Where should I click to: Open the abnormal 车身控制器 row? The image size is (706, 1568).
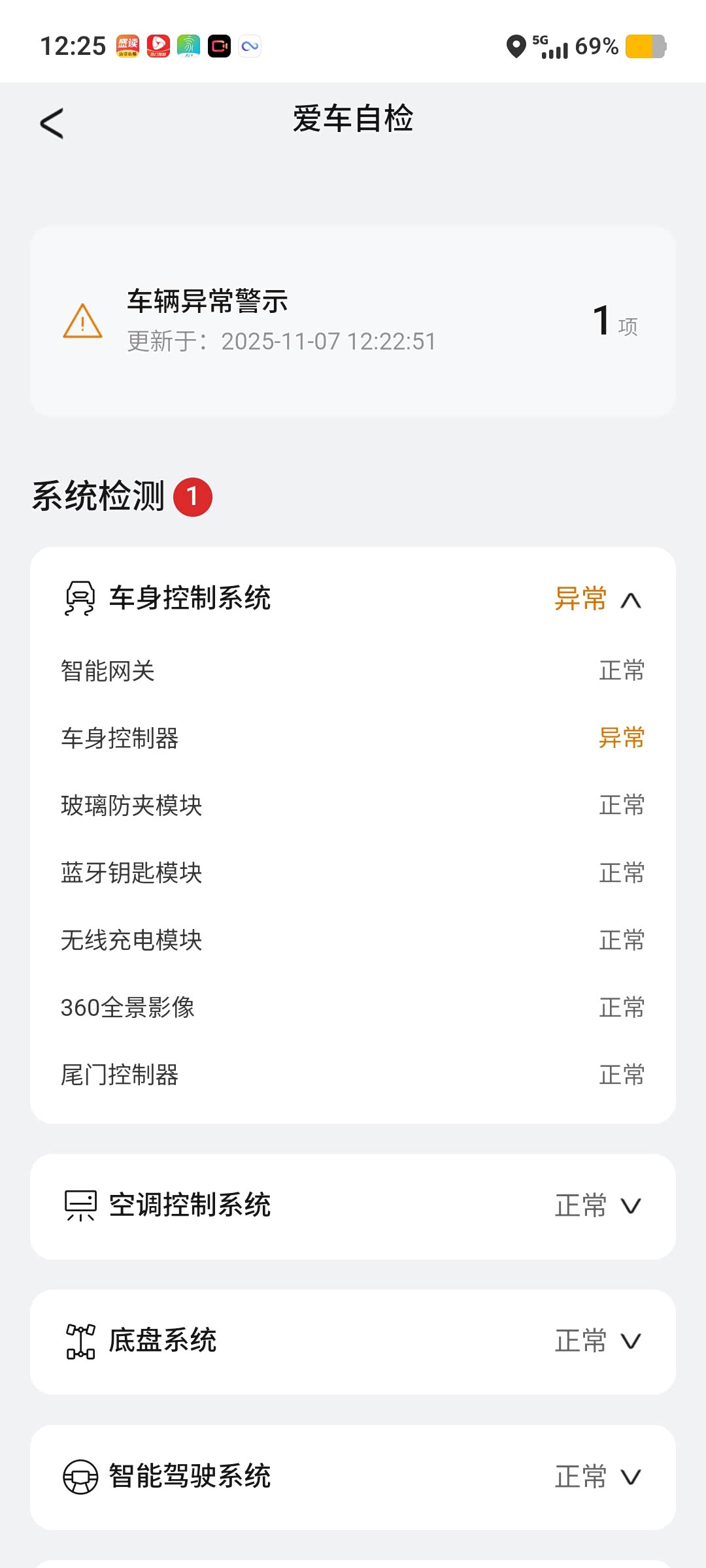[353, 738]
